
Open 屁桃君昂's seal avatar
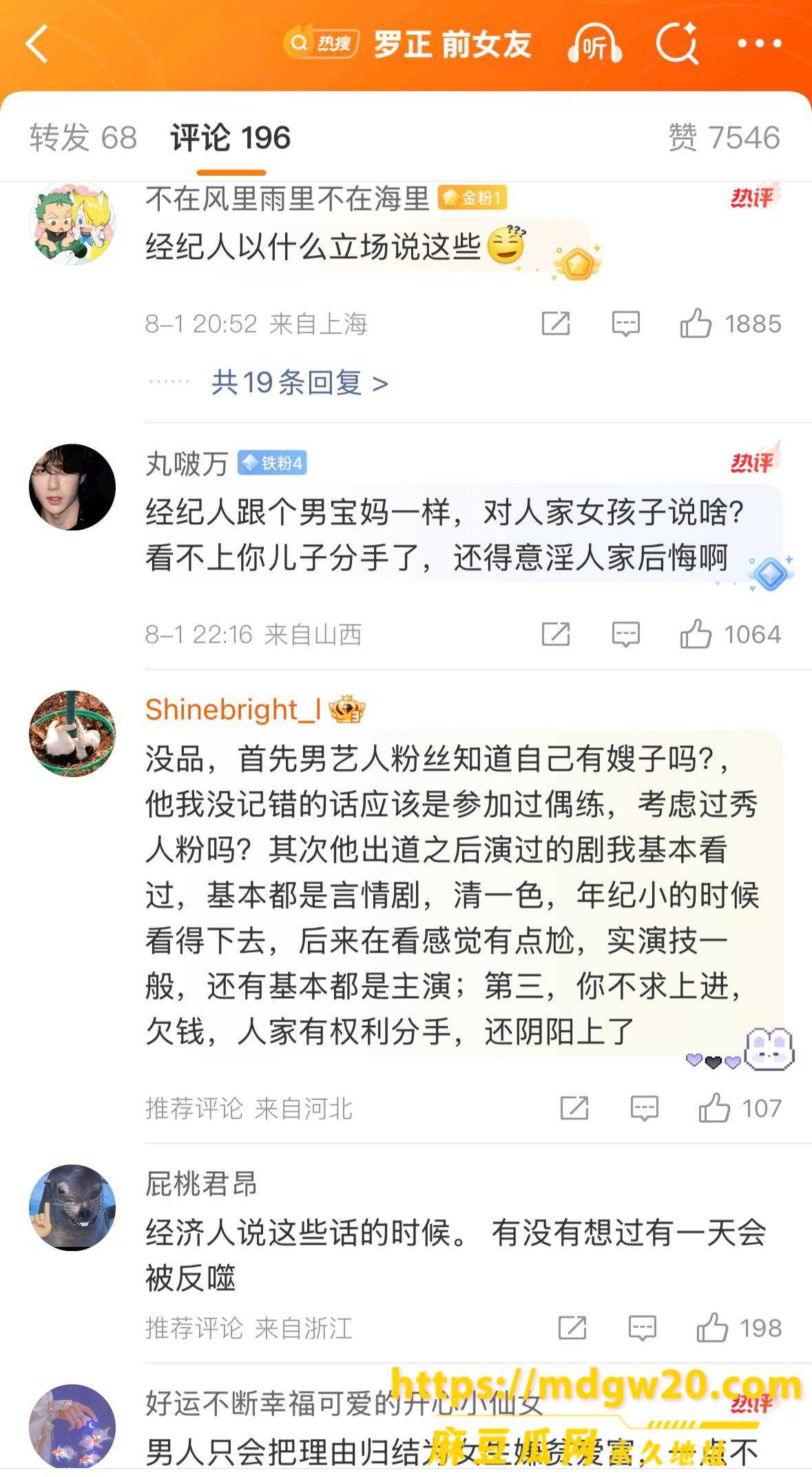(72, 1208)
